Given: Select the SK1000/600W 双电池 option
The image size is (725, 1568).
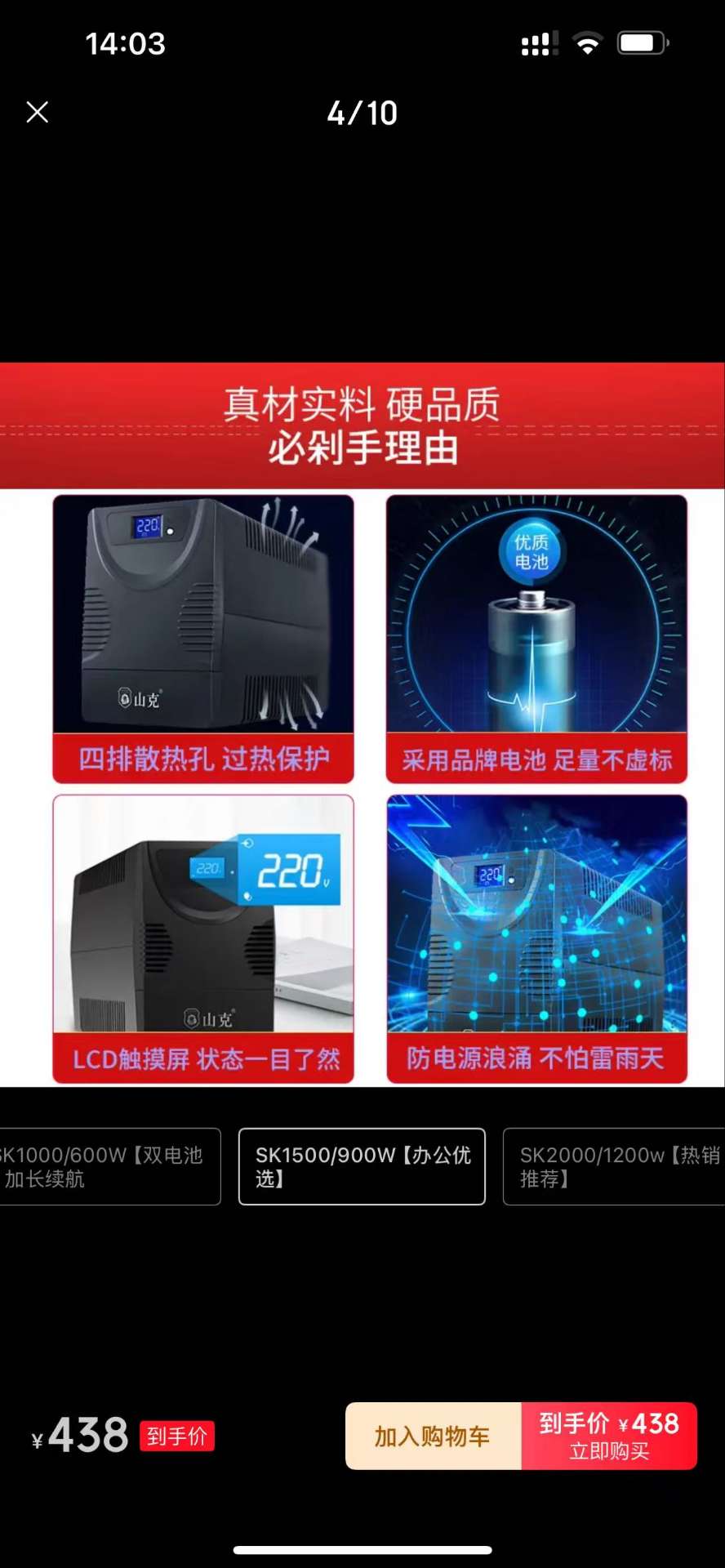Looking at the screenshot, I should click(x=106, y=1166).
